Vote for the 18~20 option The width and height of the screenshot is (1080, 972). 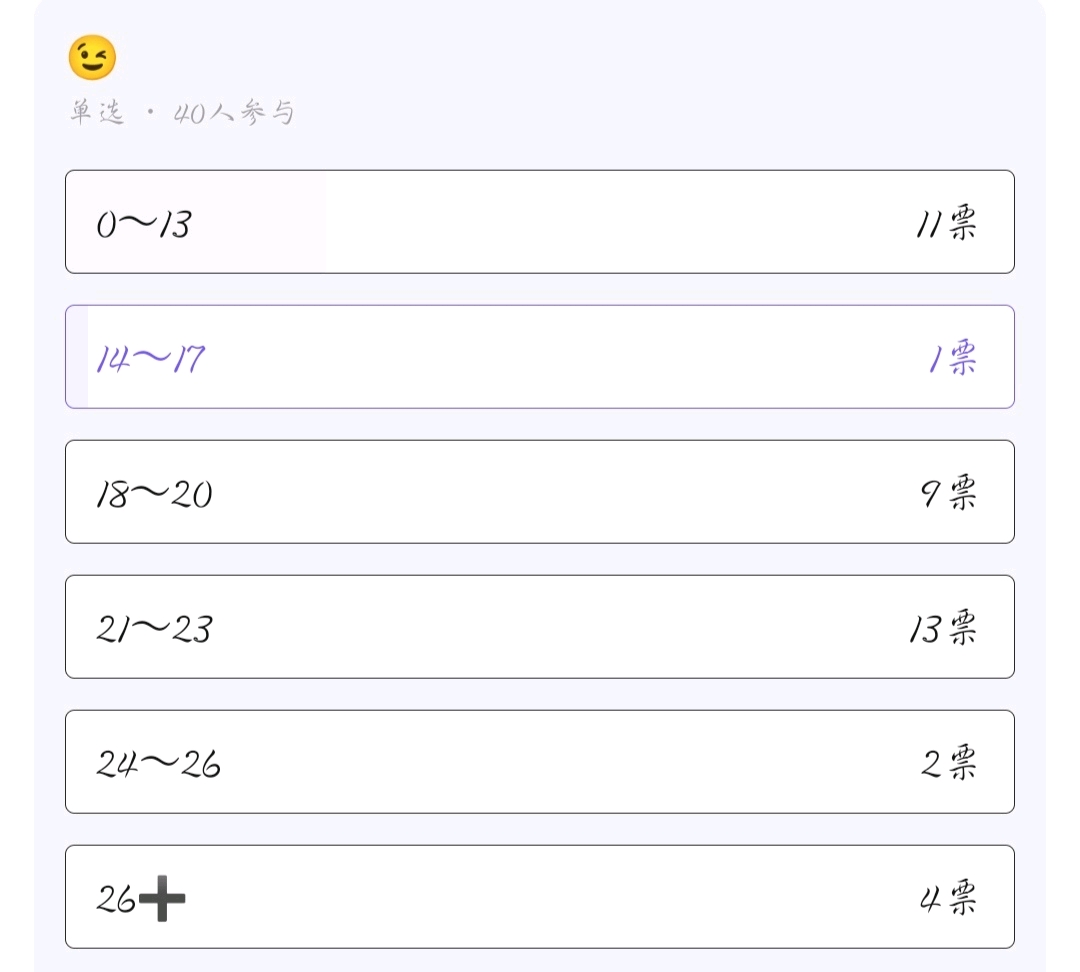tap(540, 492)
